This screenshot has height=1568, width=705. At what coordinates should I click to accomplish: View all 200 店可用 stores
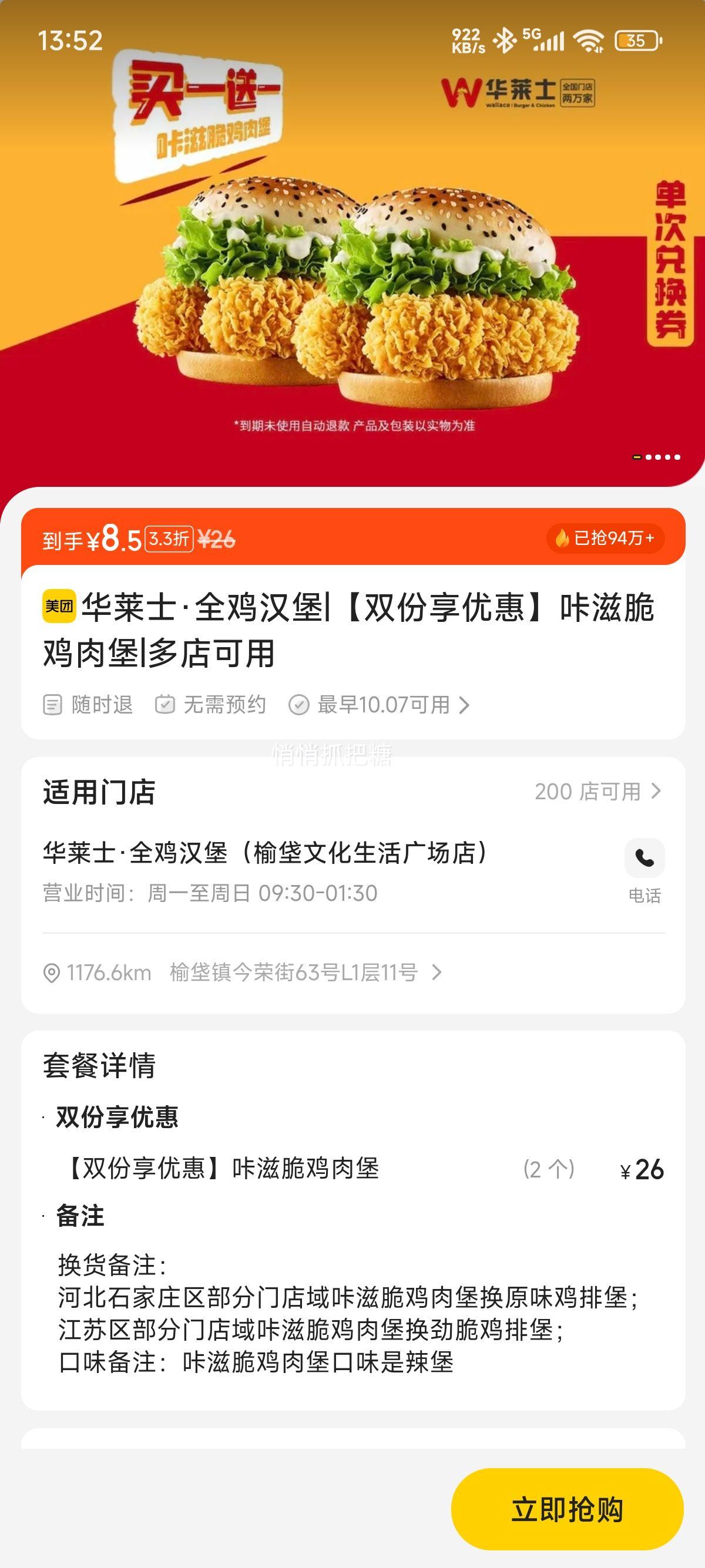597,791
